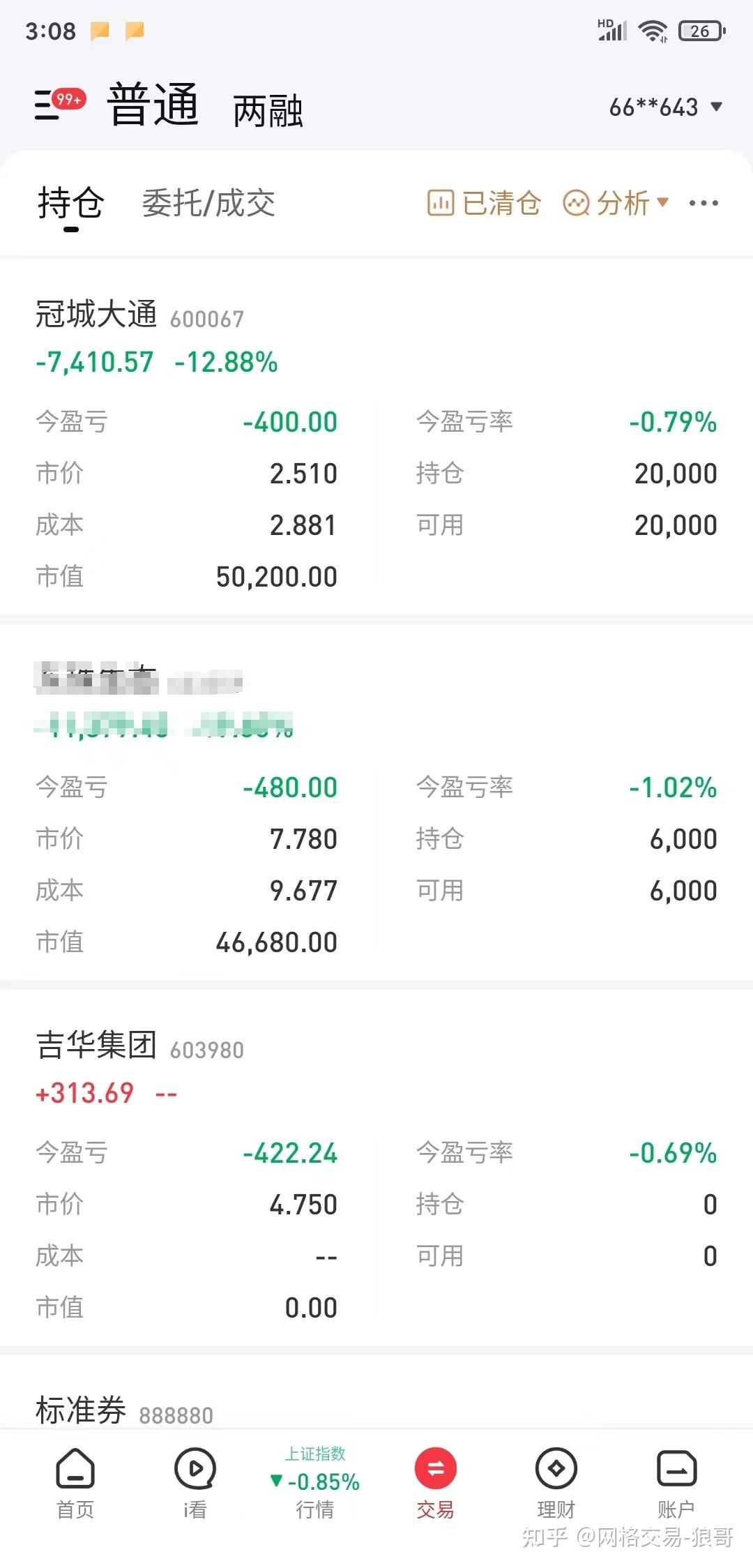Switch to the 两融 tab
Screen dimensions: 753x1568
(x=268, y=111)
